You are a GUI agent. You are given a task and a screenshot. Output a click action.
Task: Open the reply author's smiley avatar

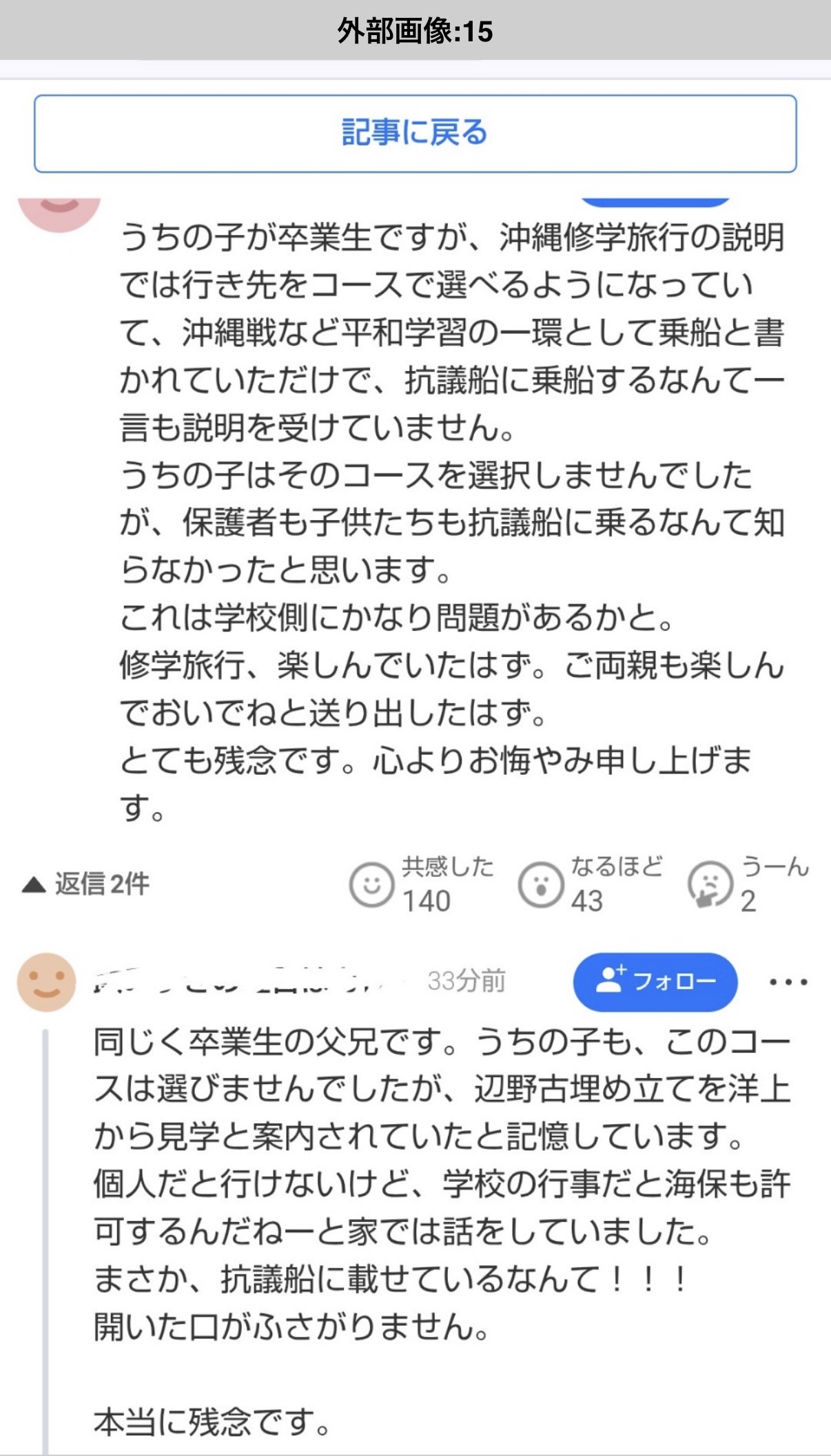click(x=46, y=982)
